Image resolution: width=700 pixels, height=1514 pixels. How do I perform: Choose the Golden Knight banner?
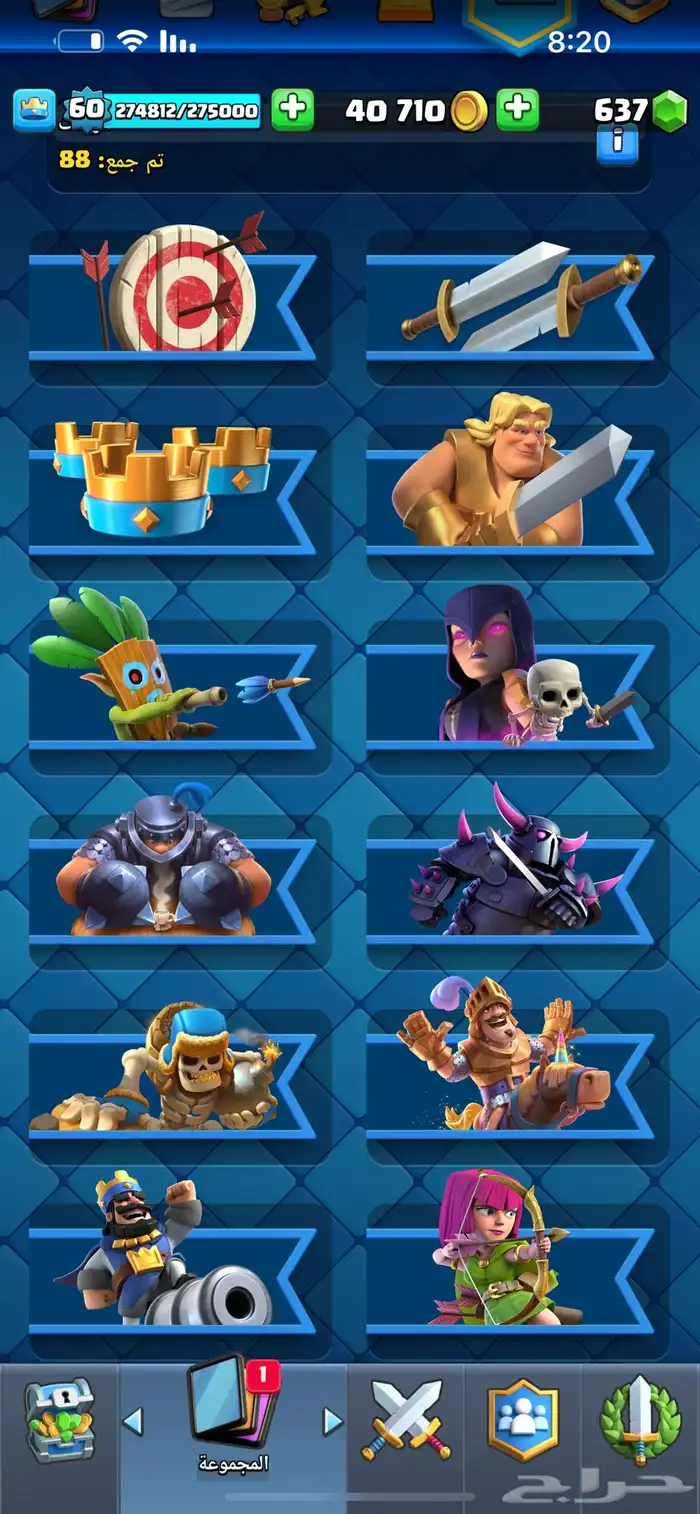[516, 500]
